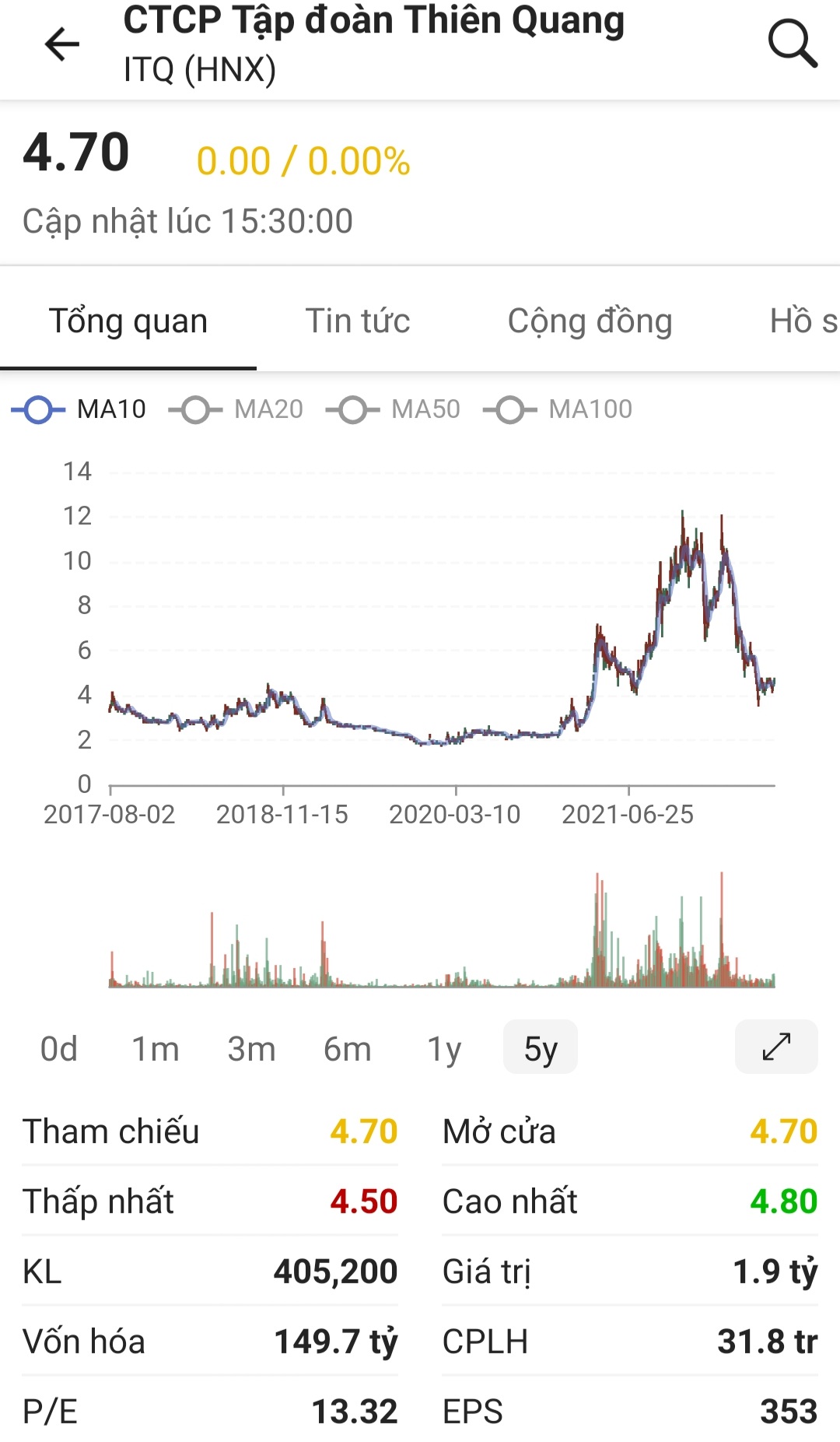Select the 5y chart range
The image size is (840, 1442).
(x=541, y=1049)
